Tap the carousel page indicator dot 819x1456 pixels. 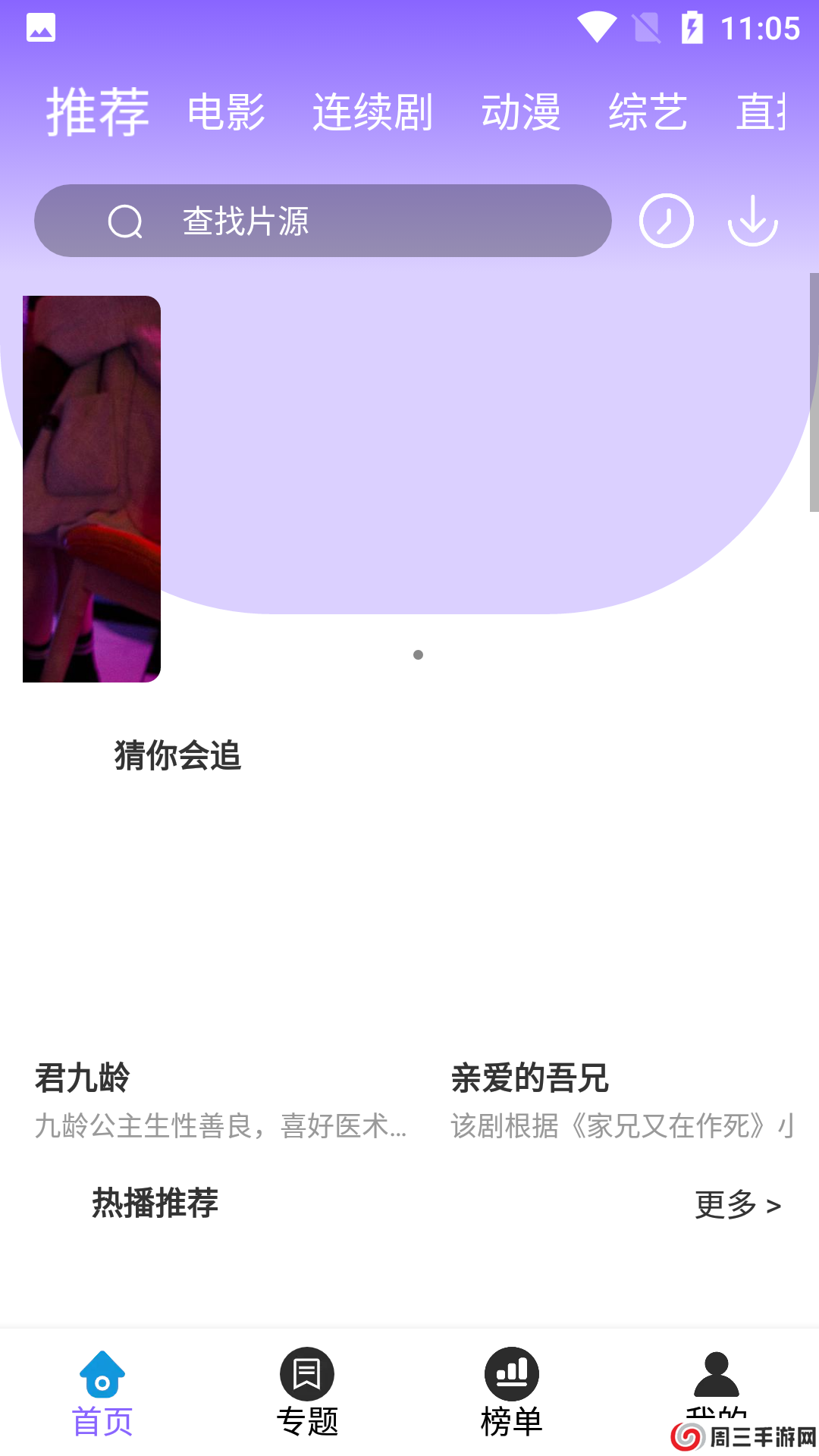click(418, 654)
